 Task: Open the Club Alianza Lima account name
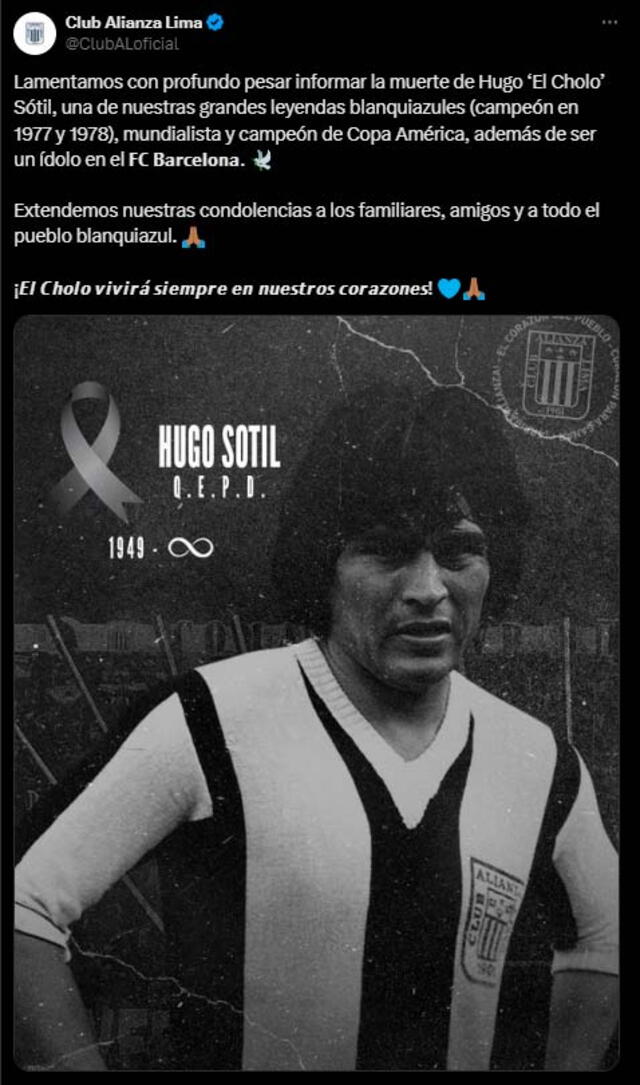point(133,22)
